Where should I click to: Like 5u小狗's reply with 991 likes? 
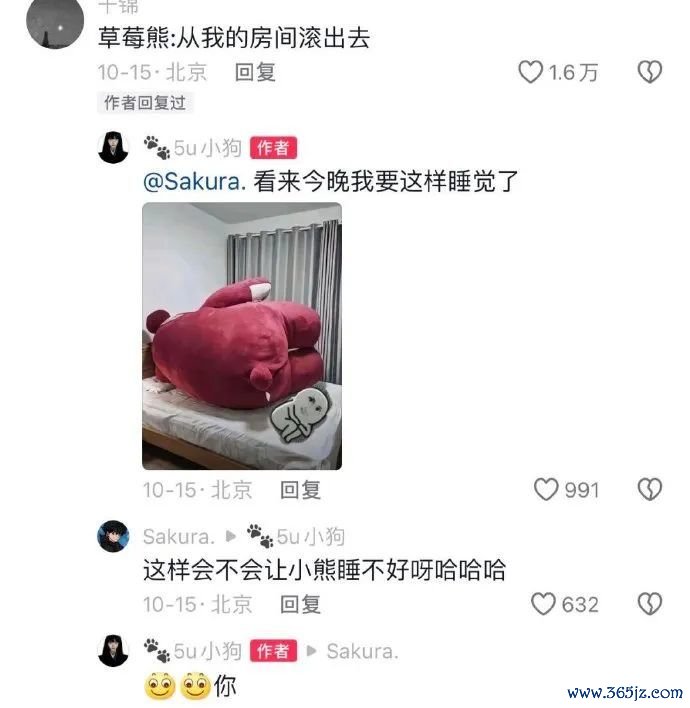click(x=546, y=489)
